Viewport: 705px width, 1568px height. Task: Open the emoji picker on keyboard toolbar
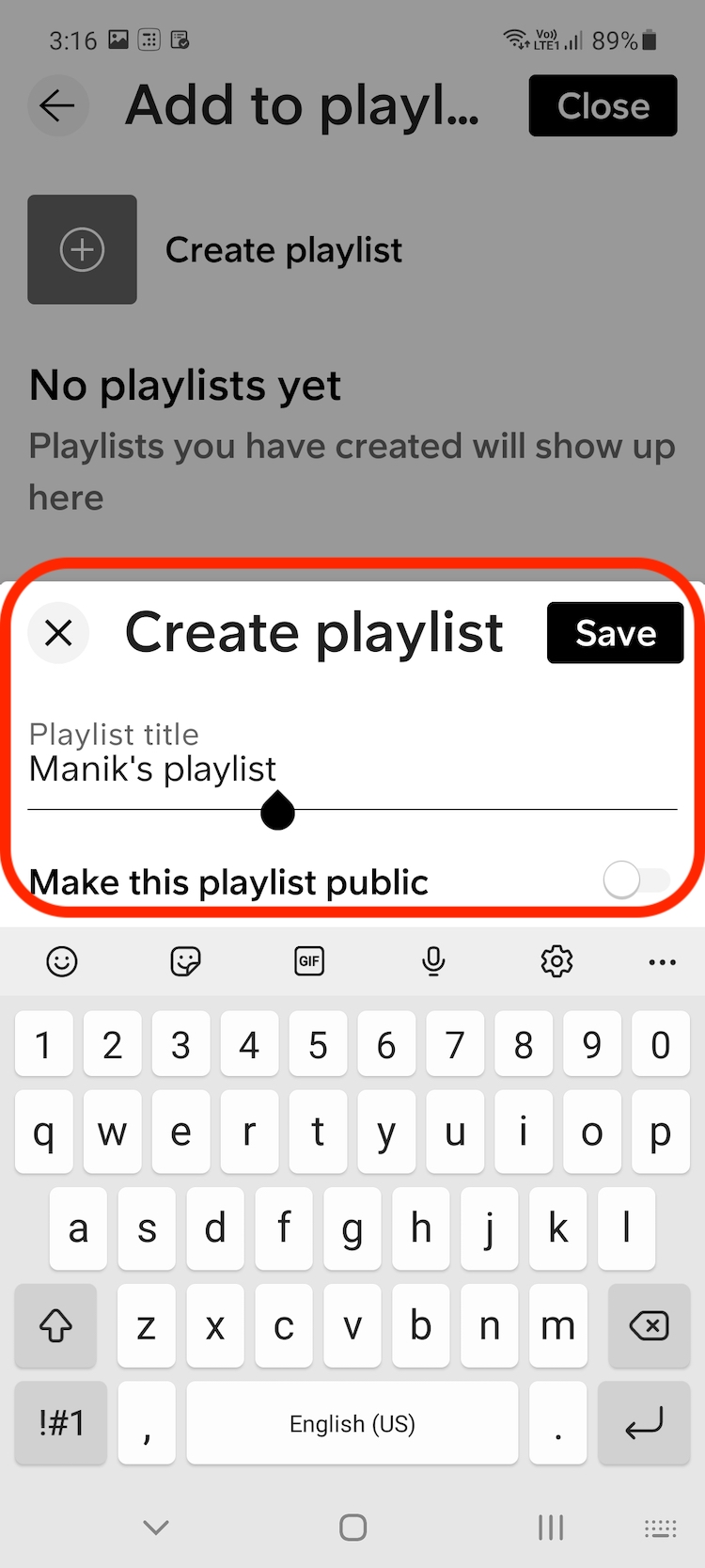tap(61, 961)
